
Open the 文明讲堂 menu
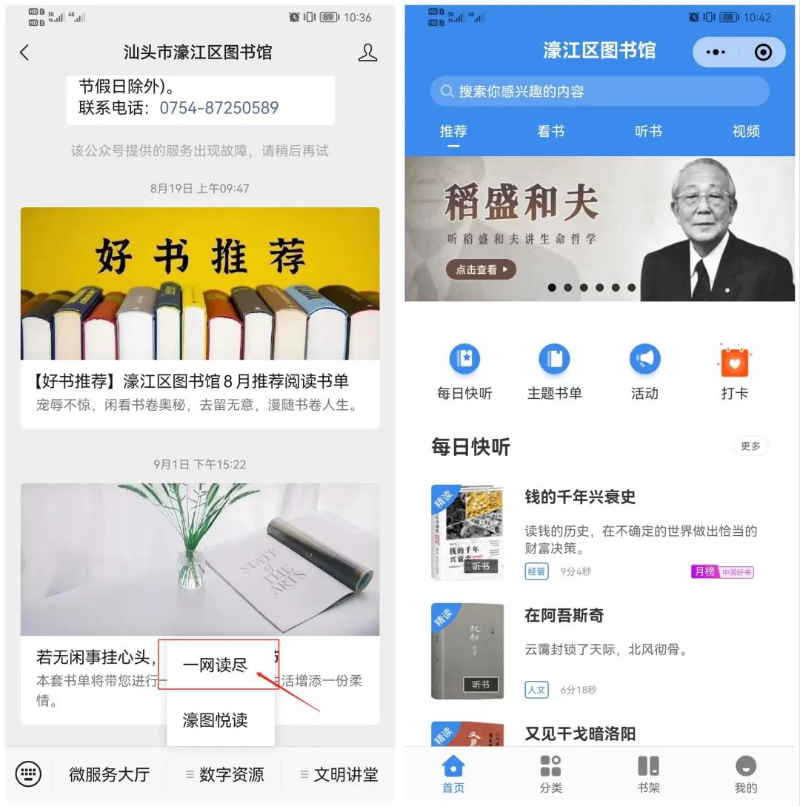(x=338, y=774)
